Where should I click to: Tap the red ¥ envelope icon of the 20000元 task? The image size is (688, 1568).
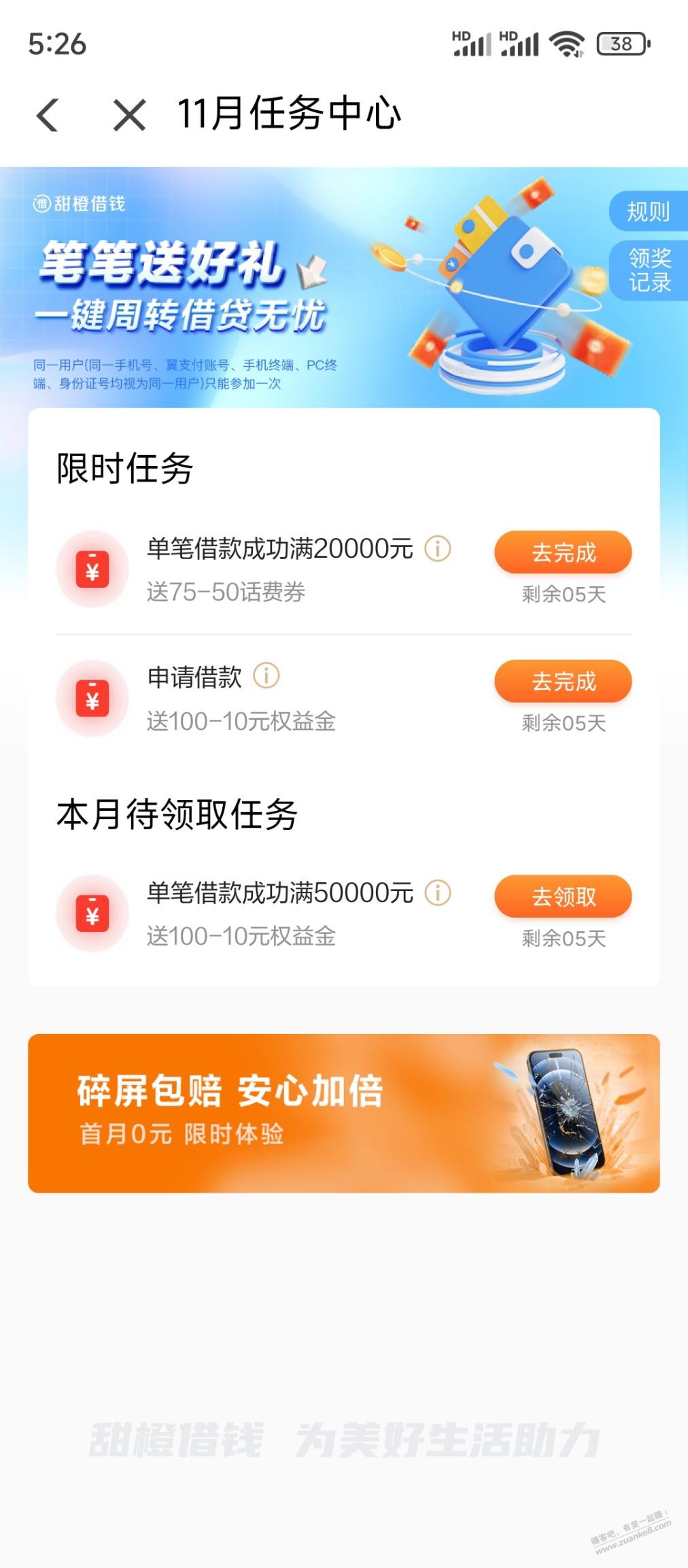pos(93,569)
